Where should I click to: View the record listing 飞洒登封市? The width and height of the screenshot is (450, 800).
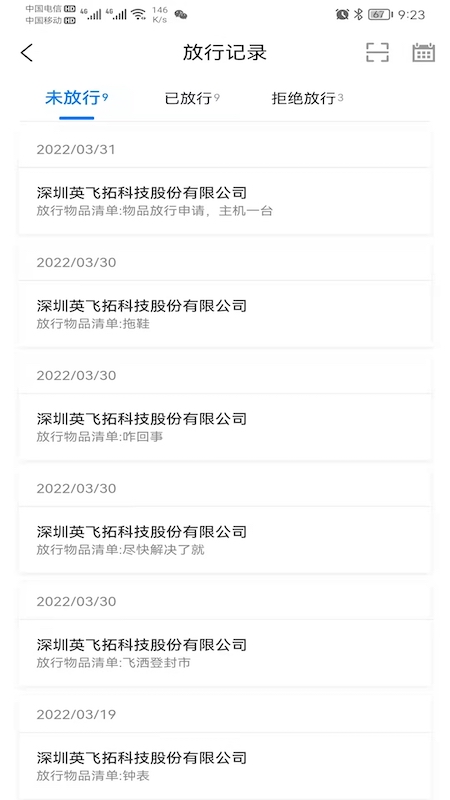225,653
